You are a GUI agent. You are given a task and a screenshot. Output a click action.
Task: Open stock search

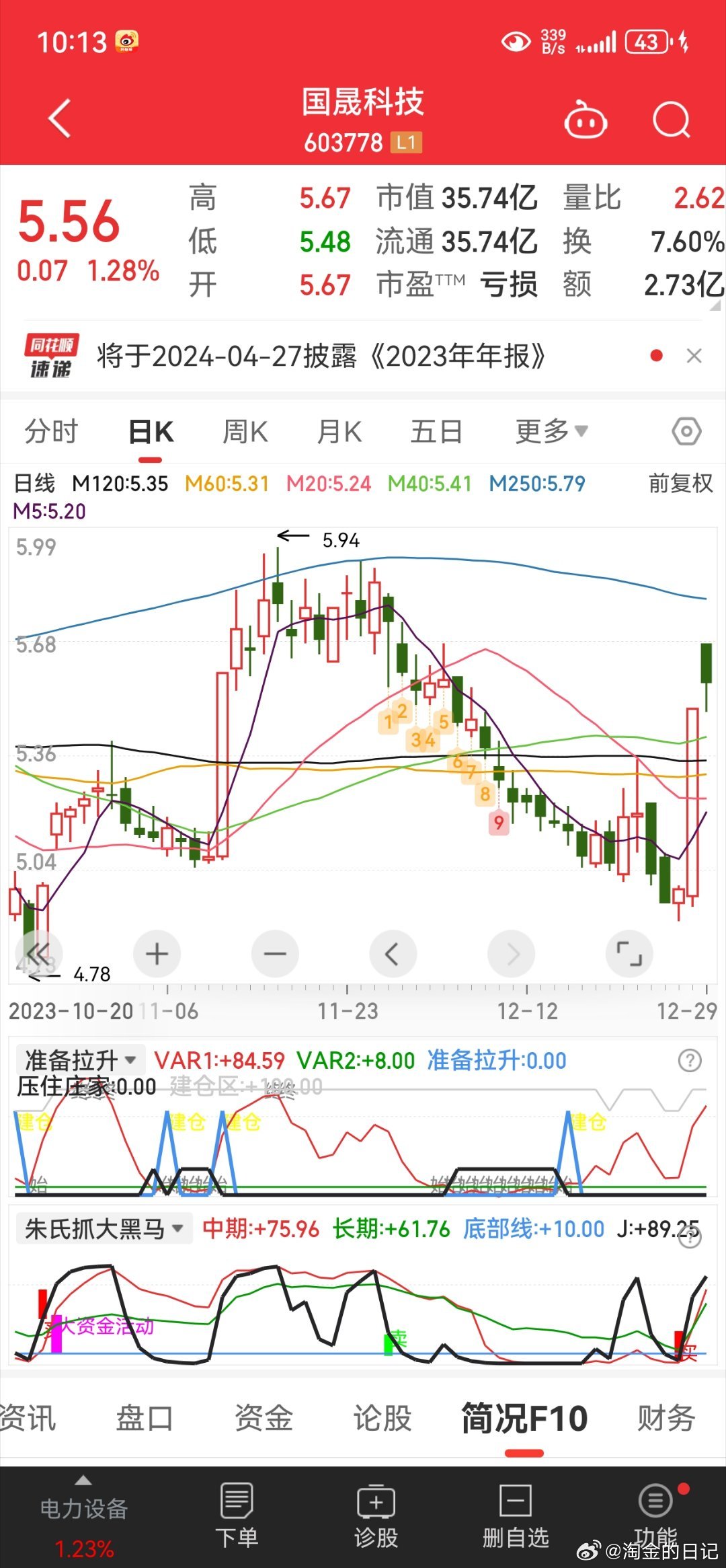point(671,121)
